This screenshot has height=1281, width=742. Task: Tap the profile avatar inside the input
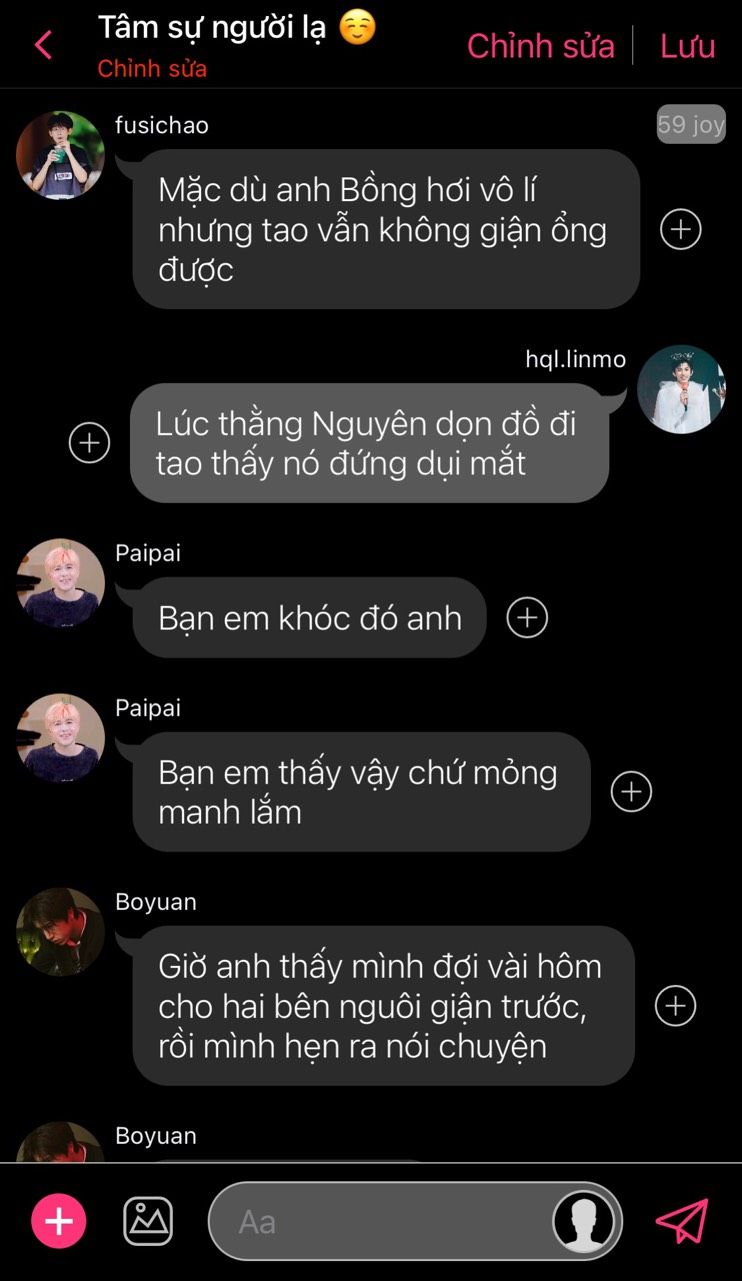point(584,1222)
